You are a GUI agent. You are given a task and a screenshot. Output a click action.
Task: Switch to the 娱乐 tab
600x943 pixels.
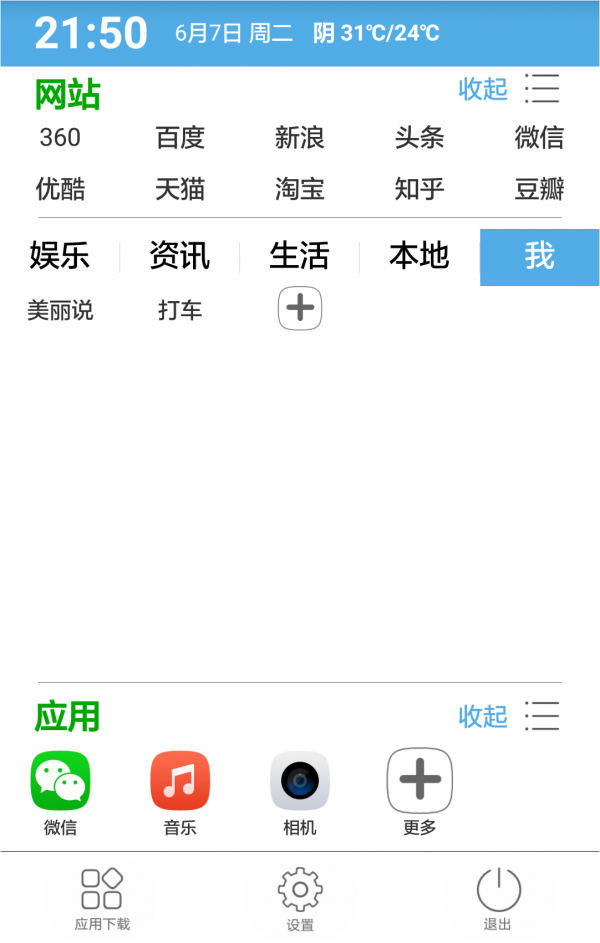(60, 256)
